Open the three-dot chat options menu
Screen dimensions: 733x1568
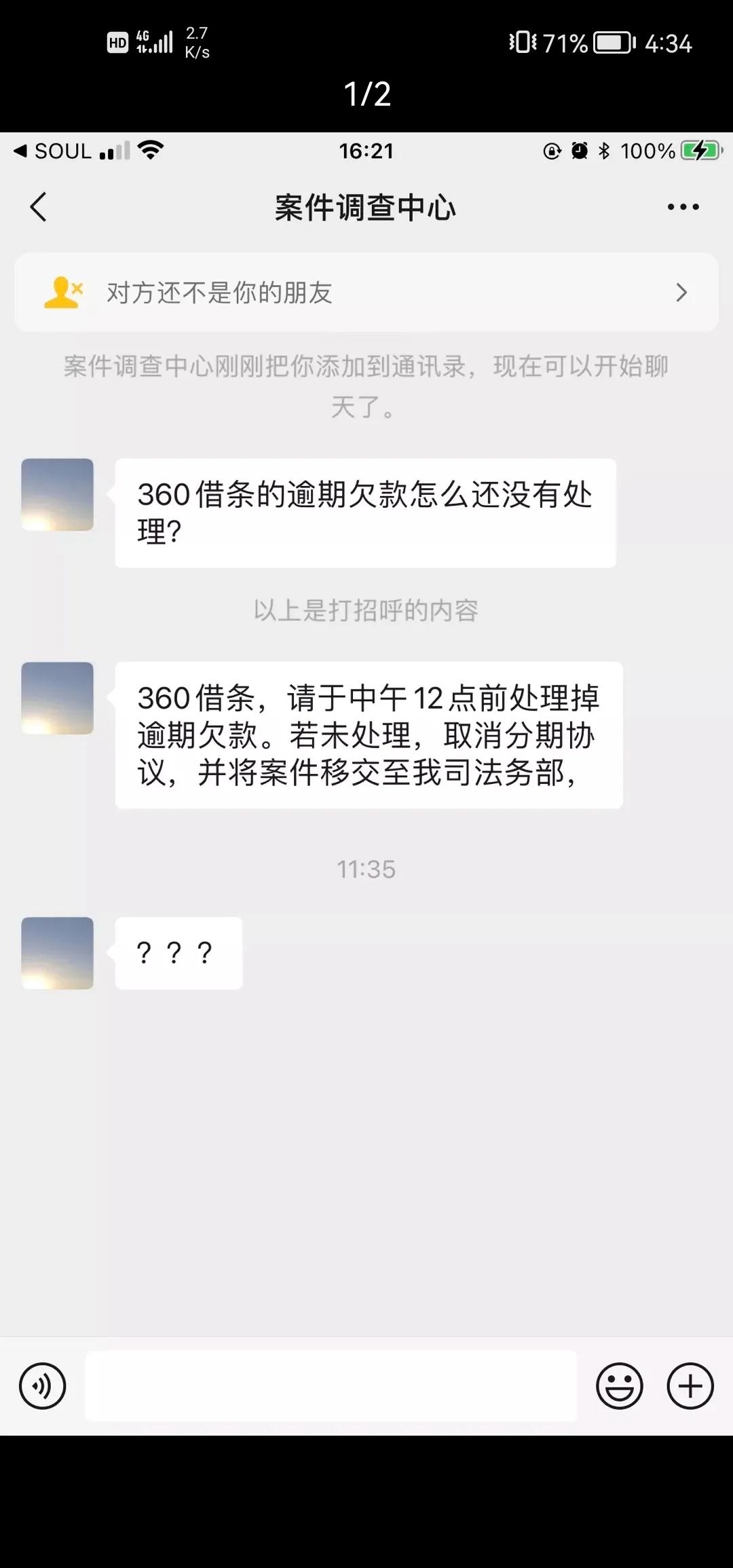click(x=683, y=207)
